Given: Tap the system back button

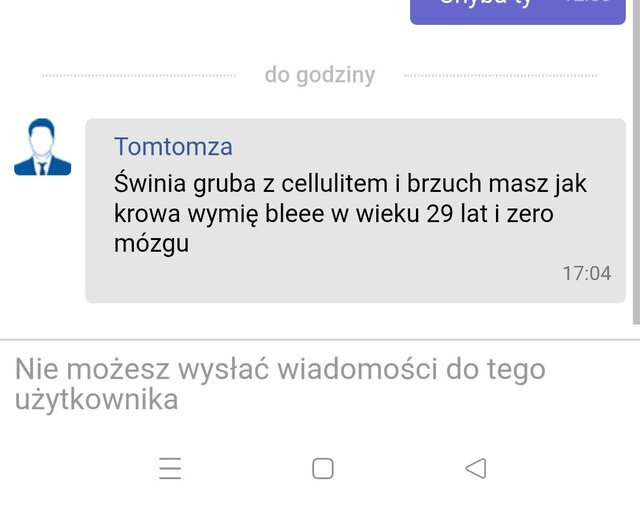Looking at the screenshot, I should [476, 468].
